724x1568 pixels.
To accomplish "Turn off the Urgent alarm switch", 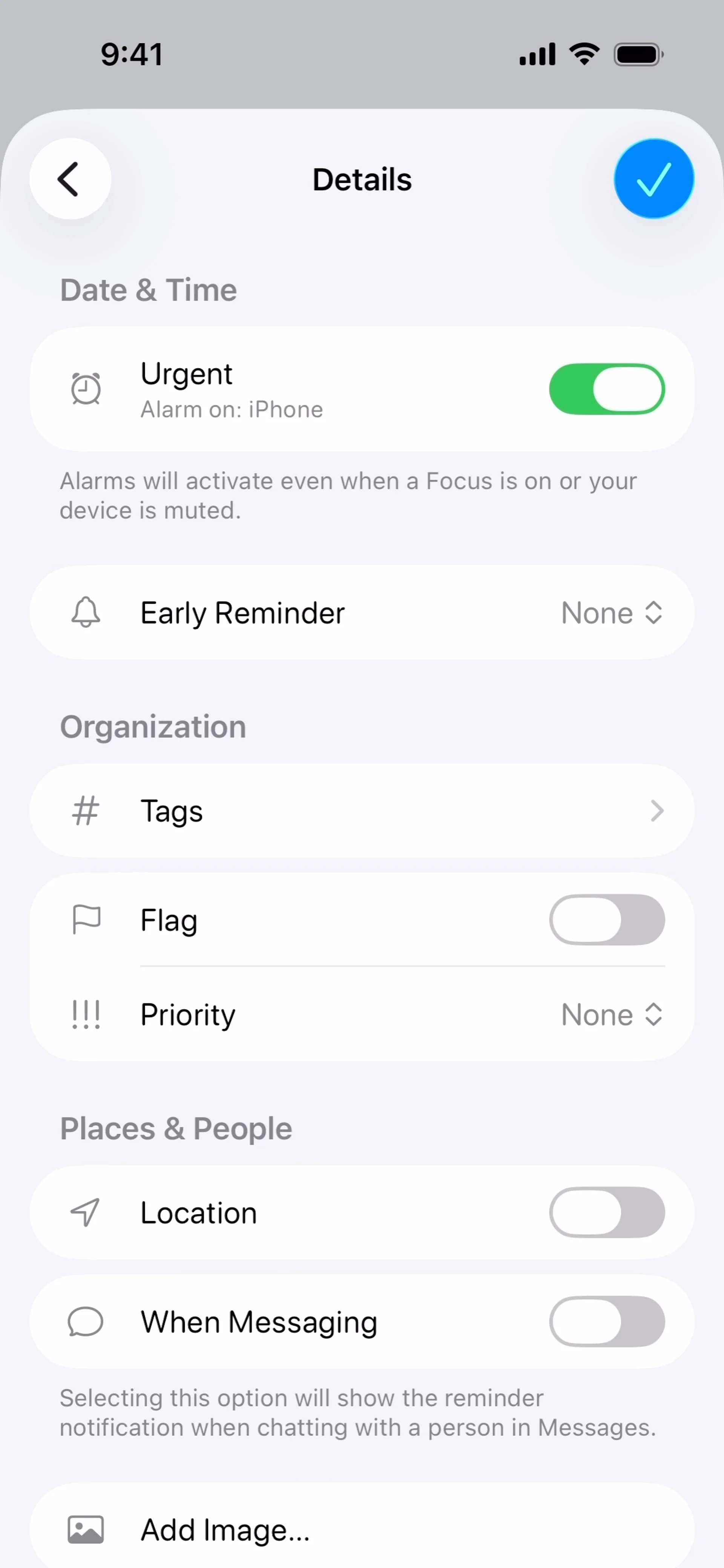I will click(606, 389).
